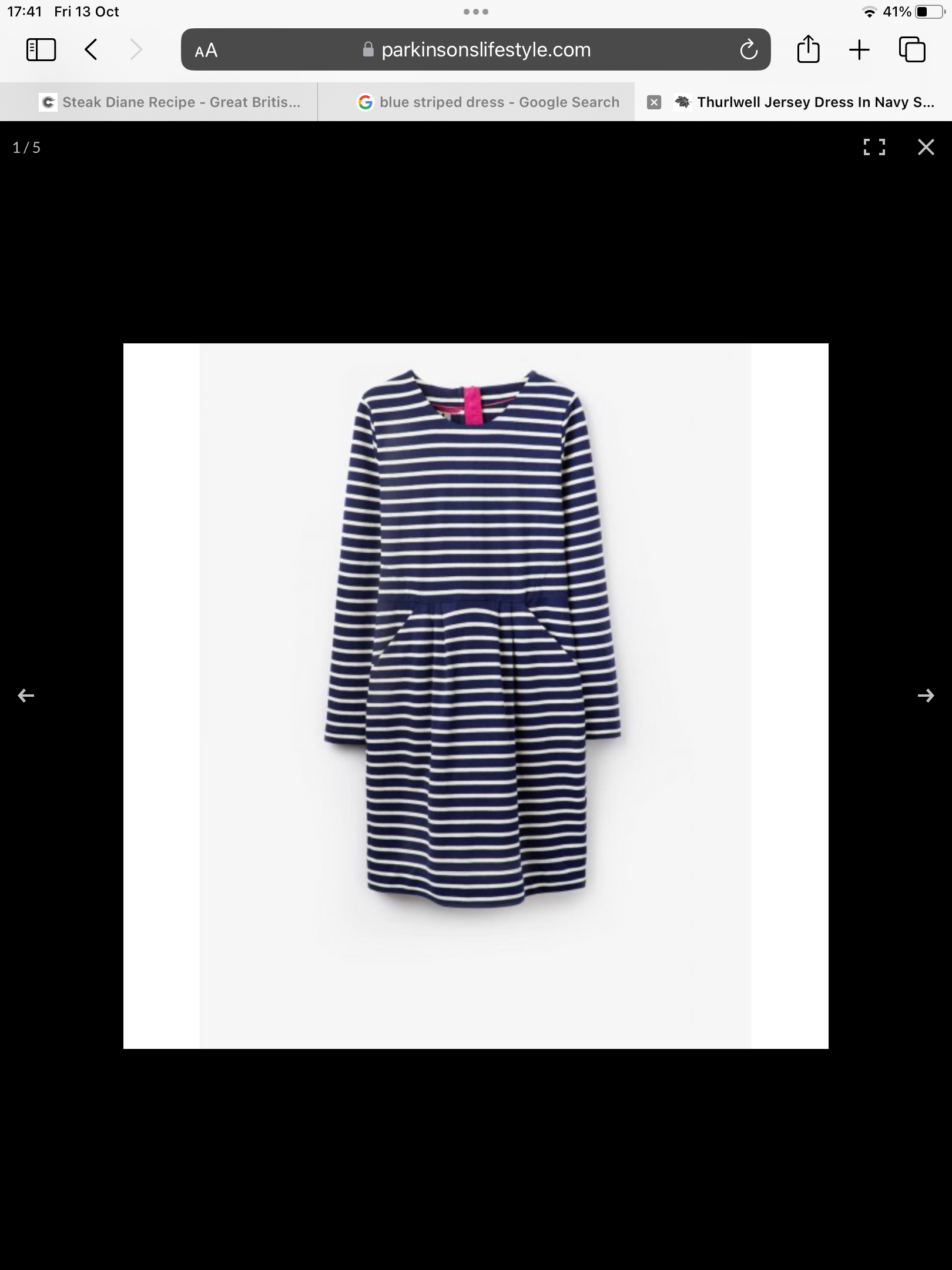Screen dimensions: 952x1270
Task: Go to the previous product image
Action: tap(26, 696)
